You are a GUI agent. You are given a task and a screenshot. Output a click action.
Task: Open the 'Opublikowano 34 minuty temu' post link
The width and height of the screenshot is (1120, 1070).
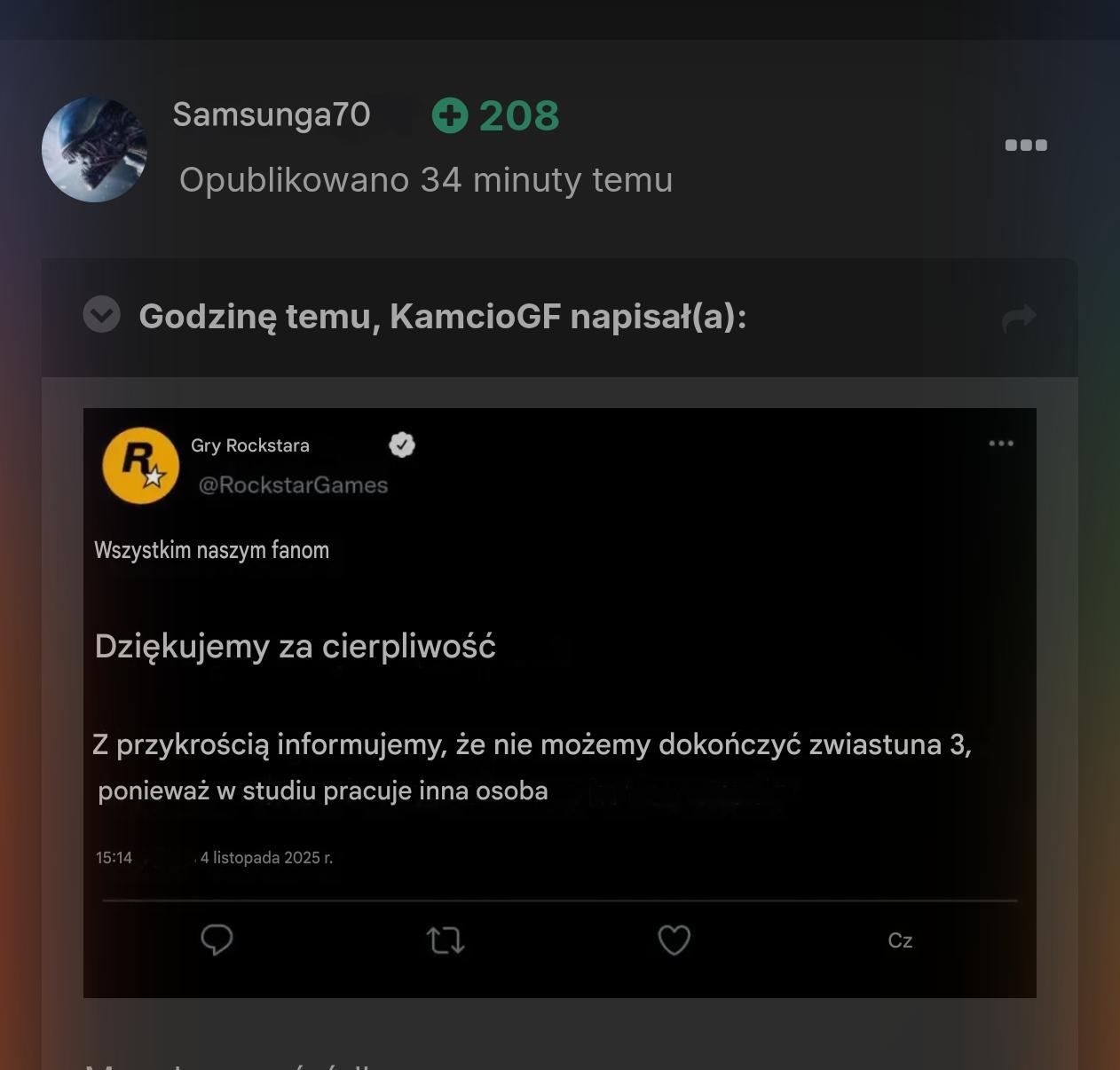pos(426,180)
